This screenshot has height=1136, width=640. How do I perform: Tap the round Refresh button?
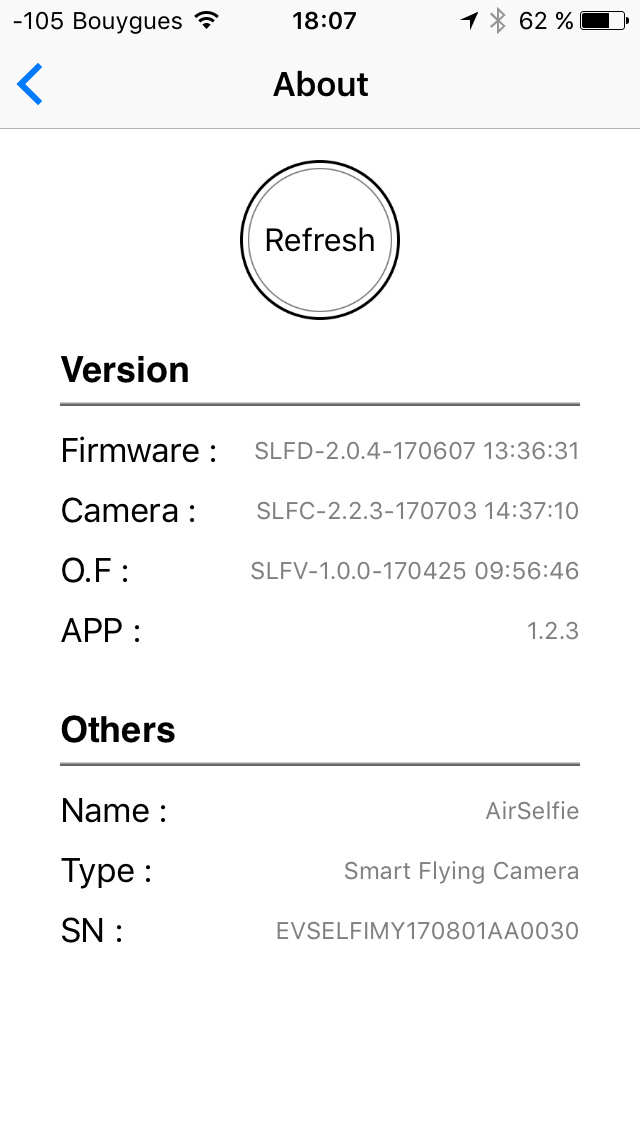pos(320,240)
